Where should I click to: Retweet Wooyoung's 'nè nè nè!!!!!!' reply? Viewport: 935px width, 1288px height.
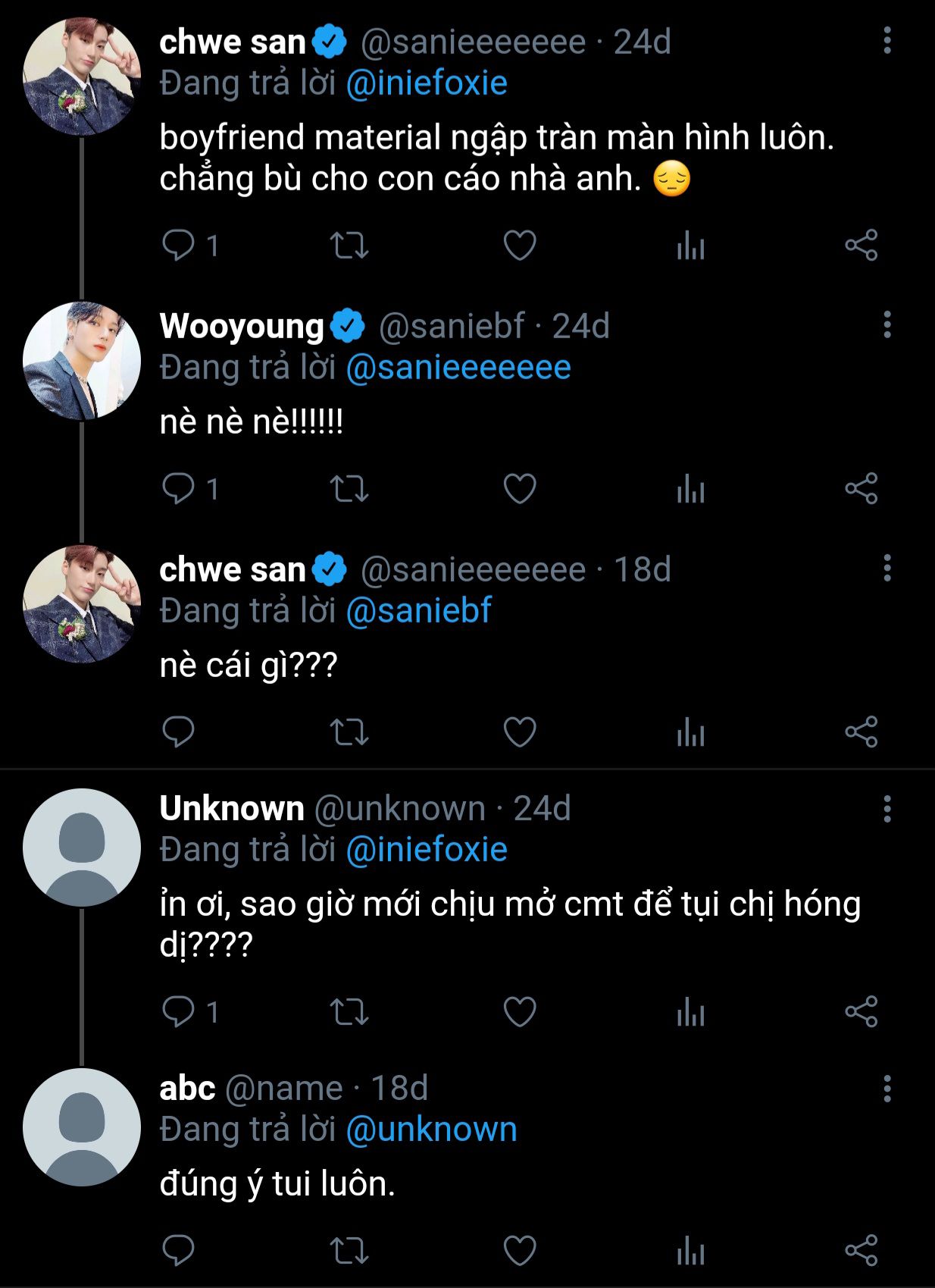pos(349,489)
